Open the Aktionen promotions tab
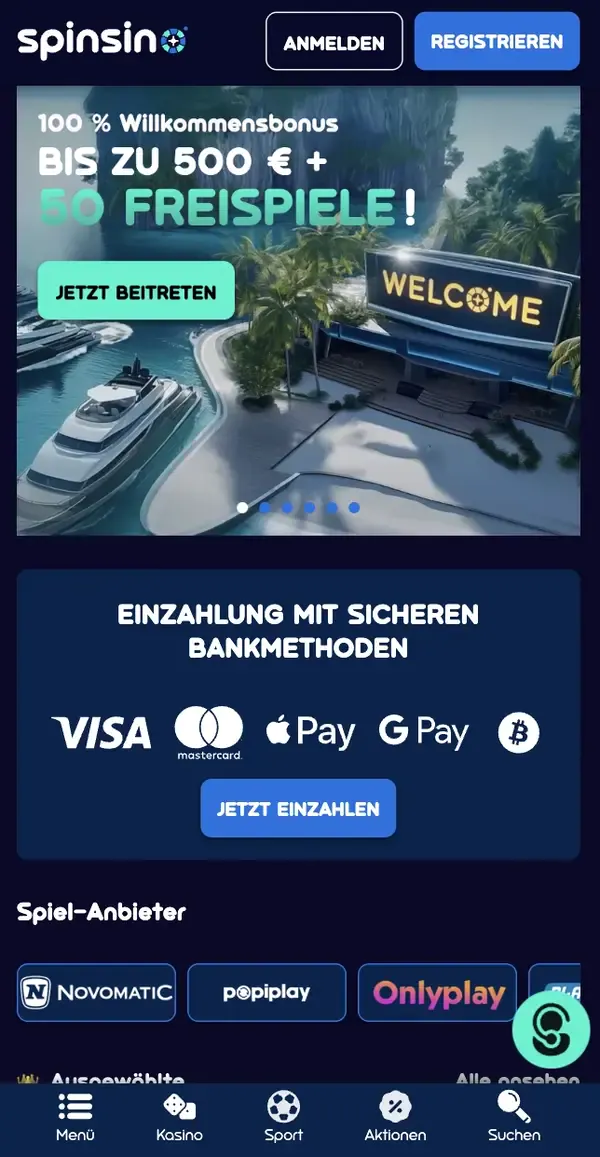 coord(395,1116)
